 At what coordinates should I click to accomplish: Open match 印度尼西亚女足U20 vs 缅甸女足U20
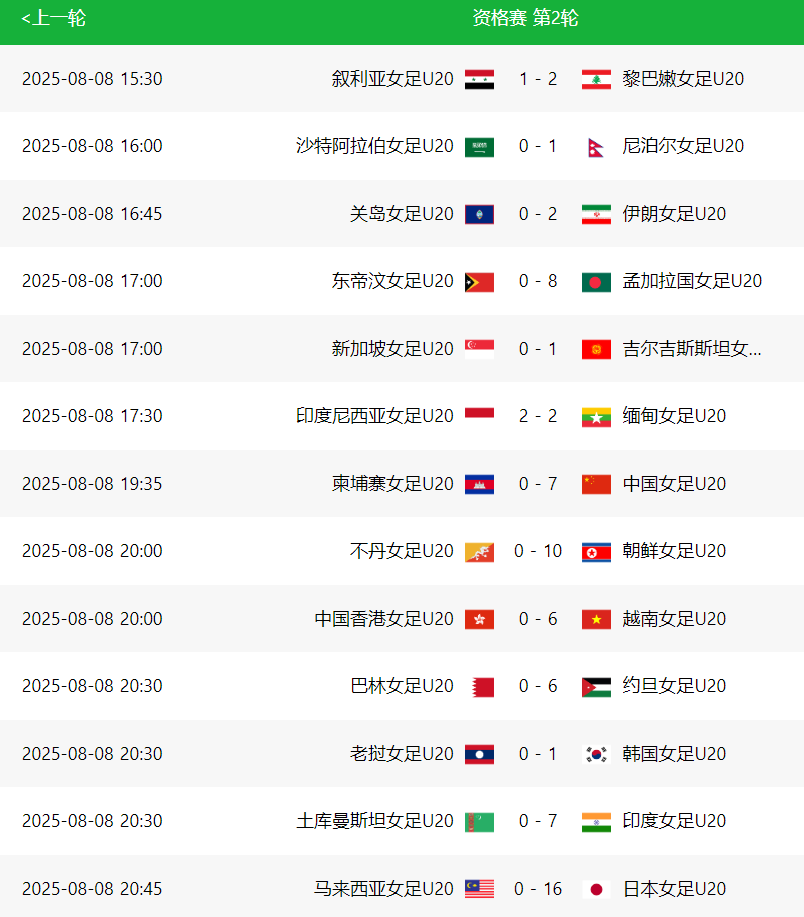[538, 416]
